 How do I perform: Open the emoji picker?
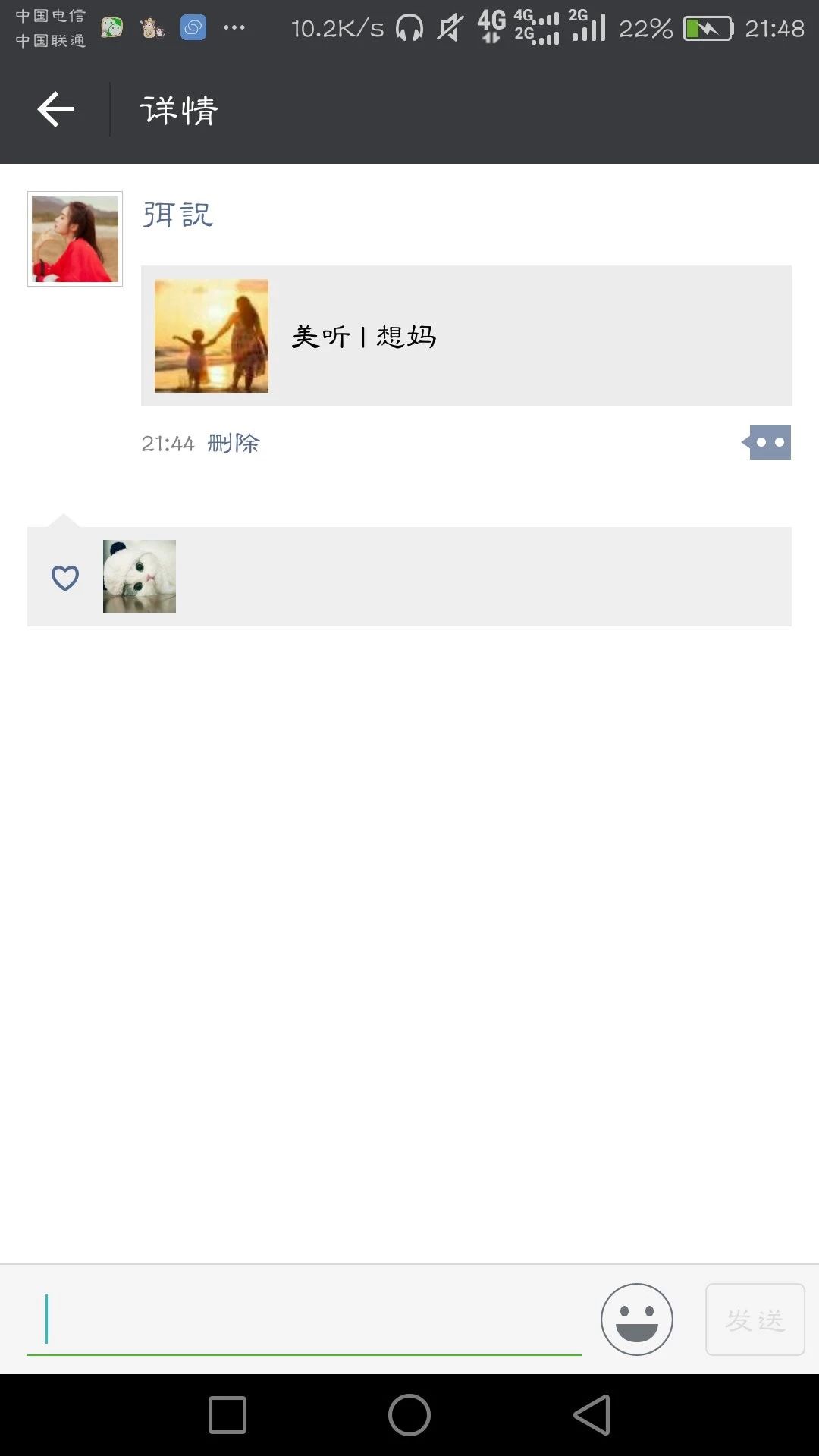pos(636,1319)
